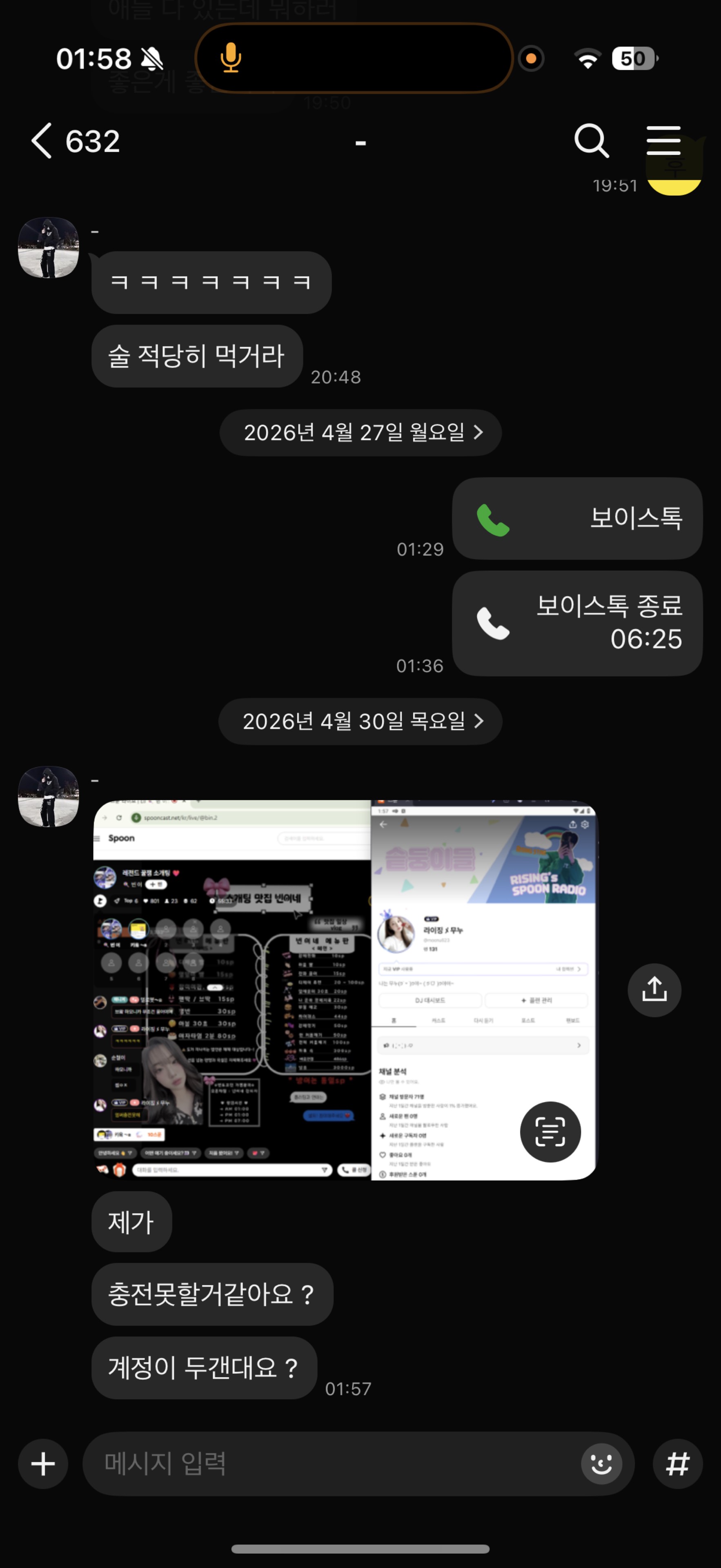Image resolution: width=721 pixels, height=1568 pixels.
Task: Share the received screenshot image
Action: pos(654,990)
